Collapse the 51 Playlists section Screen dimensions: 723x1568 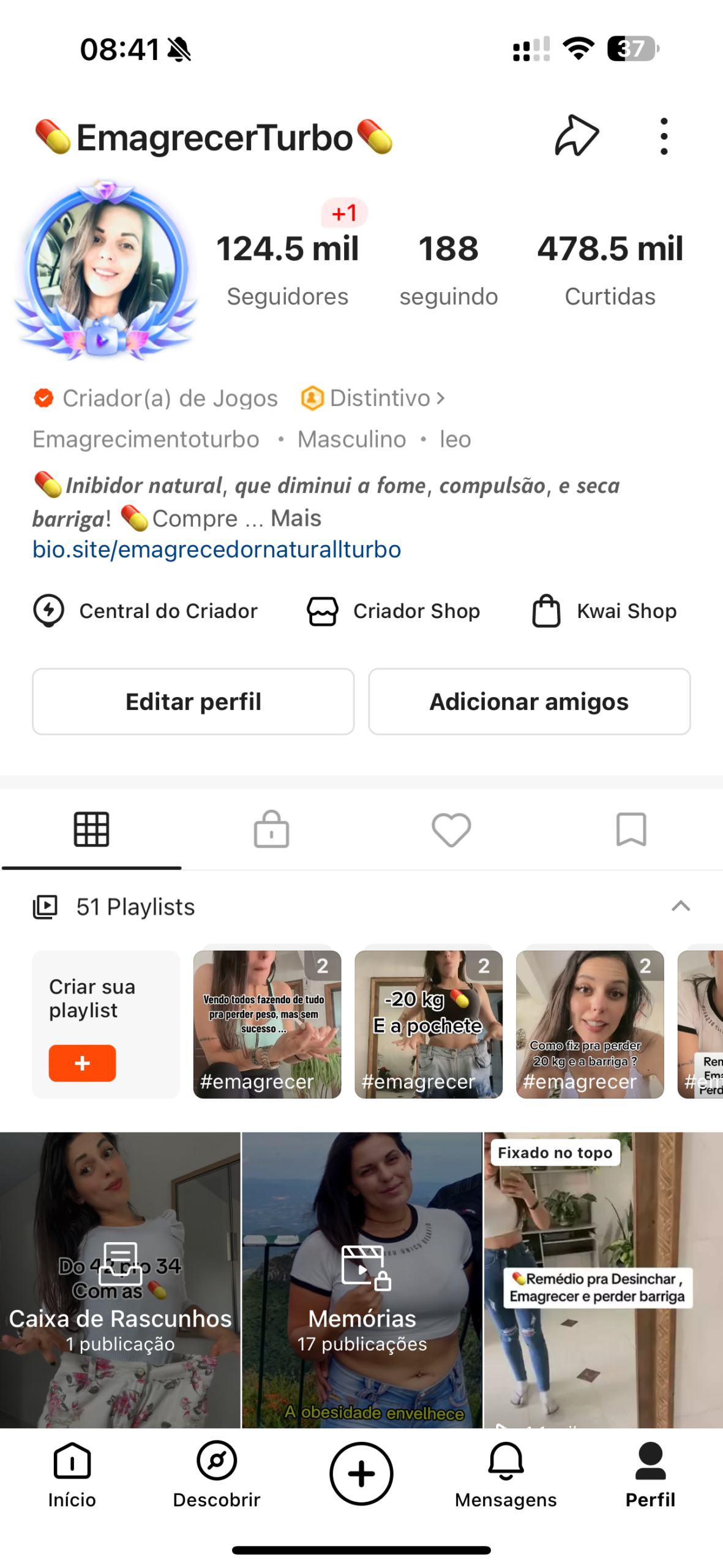coord(680,906)
